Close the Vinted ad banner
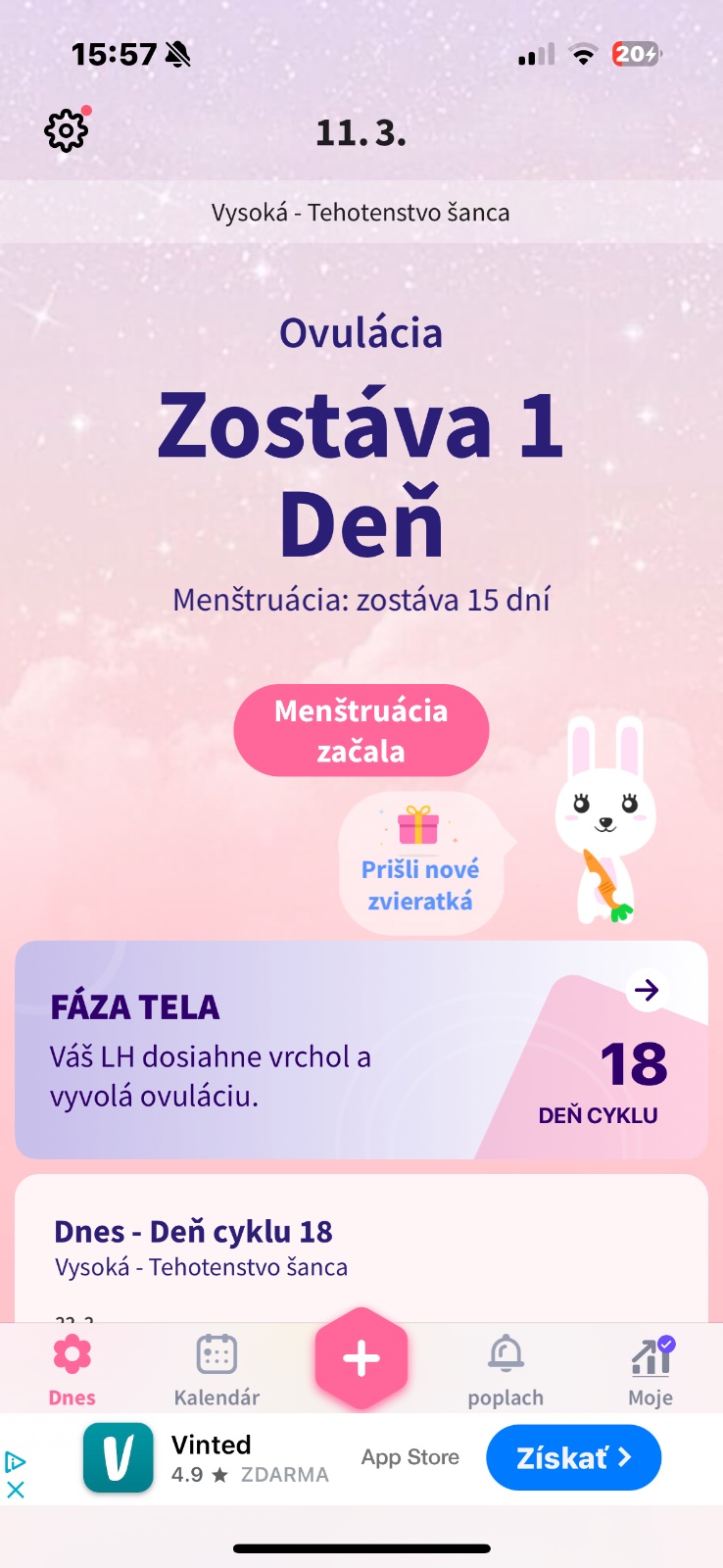 tap(16, 1490)
